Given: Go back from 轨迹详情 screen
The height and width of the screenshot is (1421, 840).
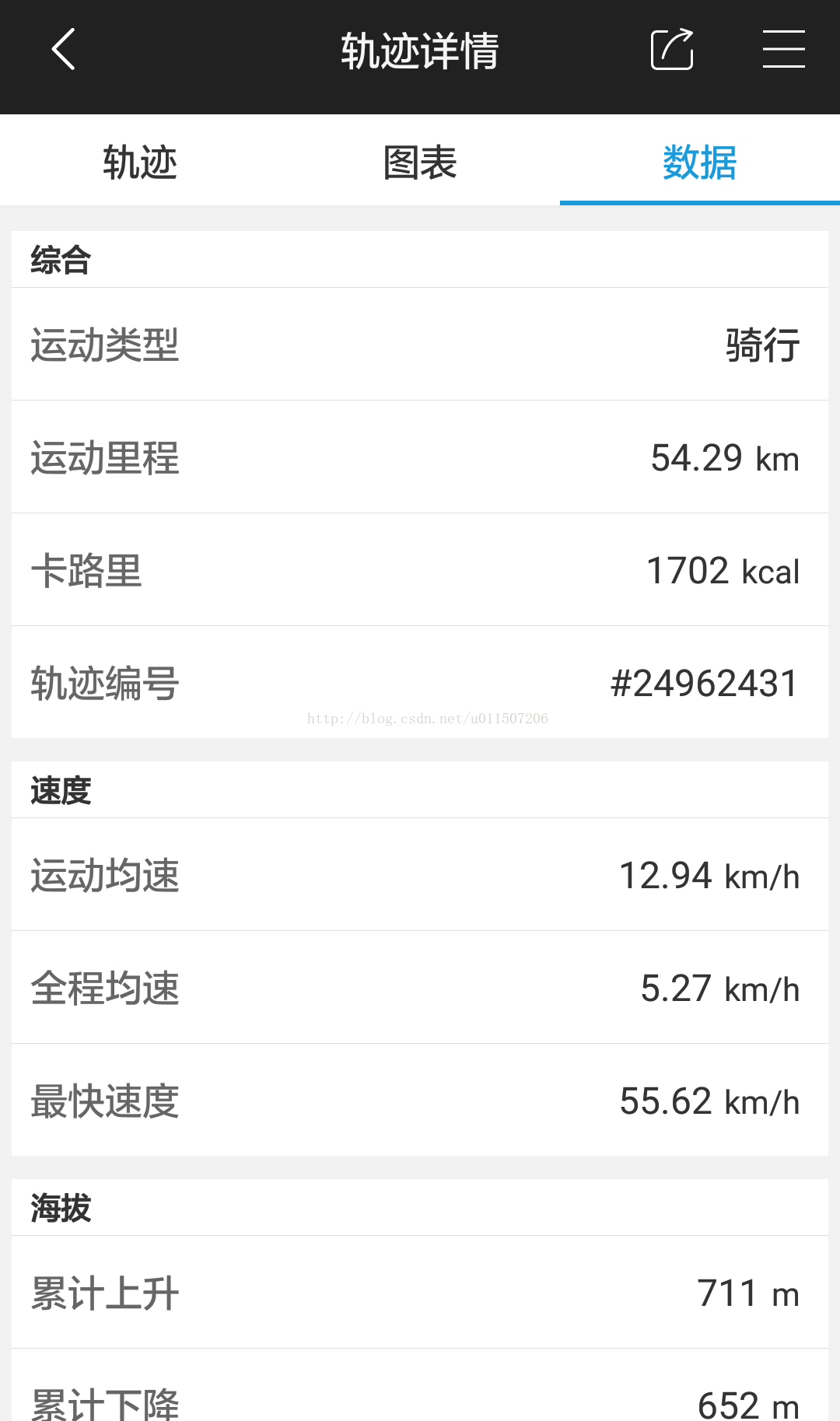Looking at the screenshot, I should coord(64,50).
